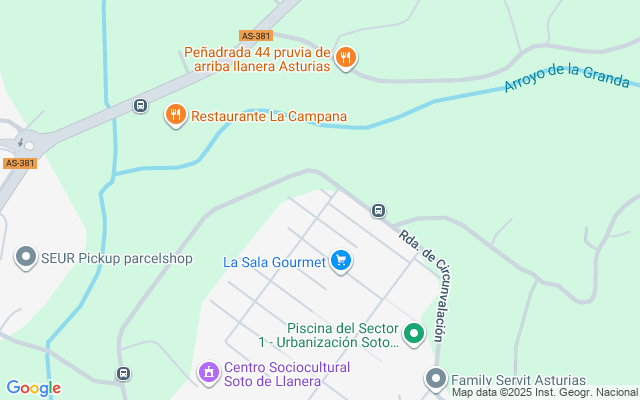Tap the SEUR Pickup parcelshop pin
640x400 pixels.
click(26, 258)
